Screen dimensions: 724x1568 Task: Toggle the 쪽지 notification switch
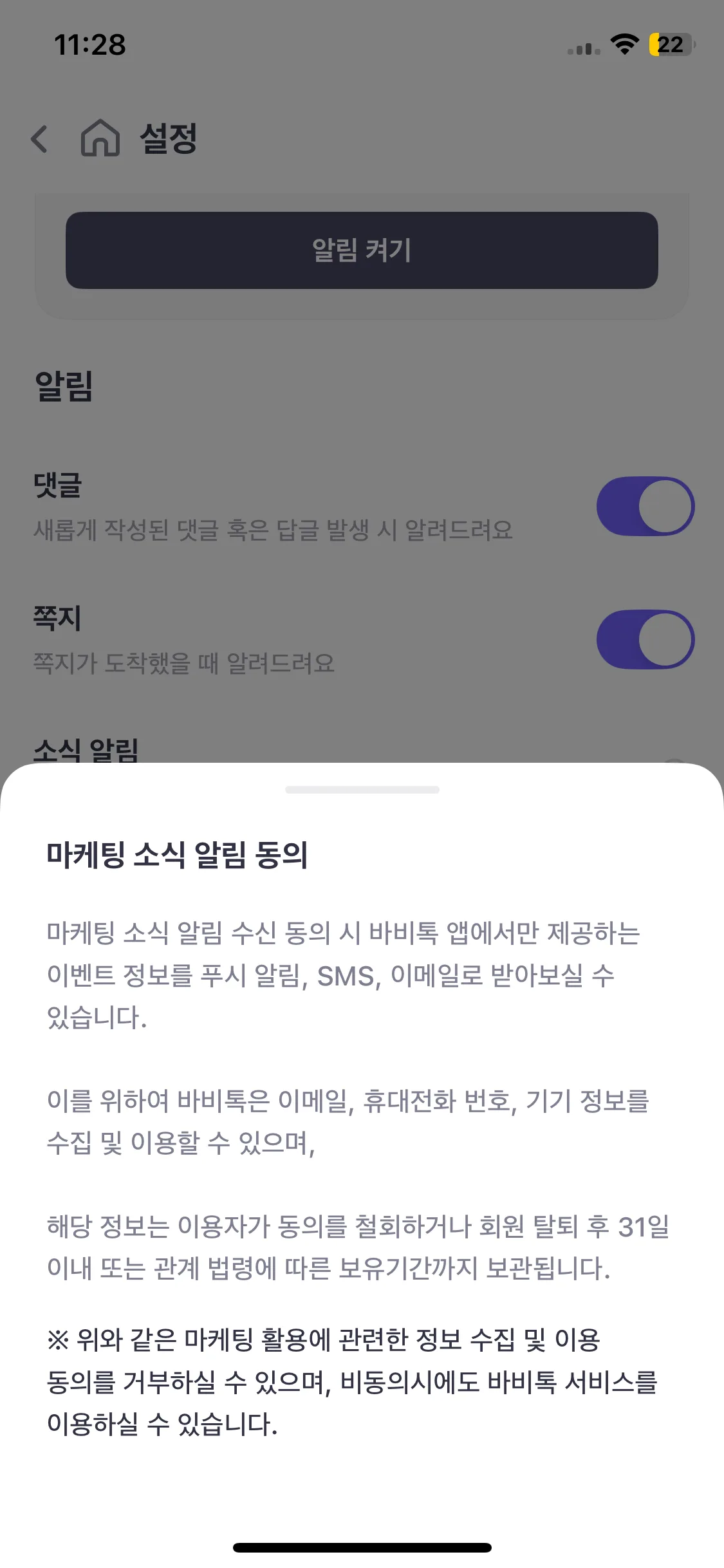click(645, 639)
